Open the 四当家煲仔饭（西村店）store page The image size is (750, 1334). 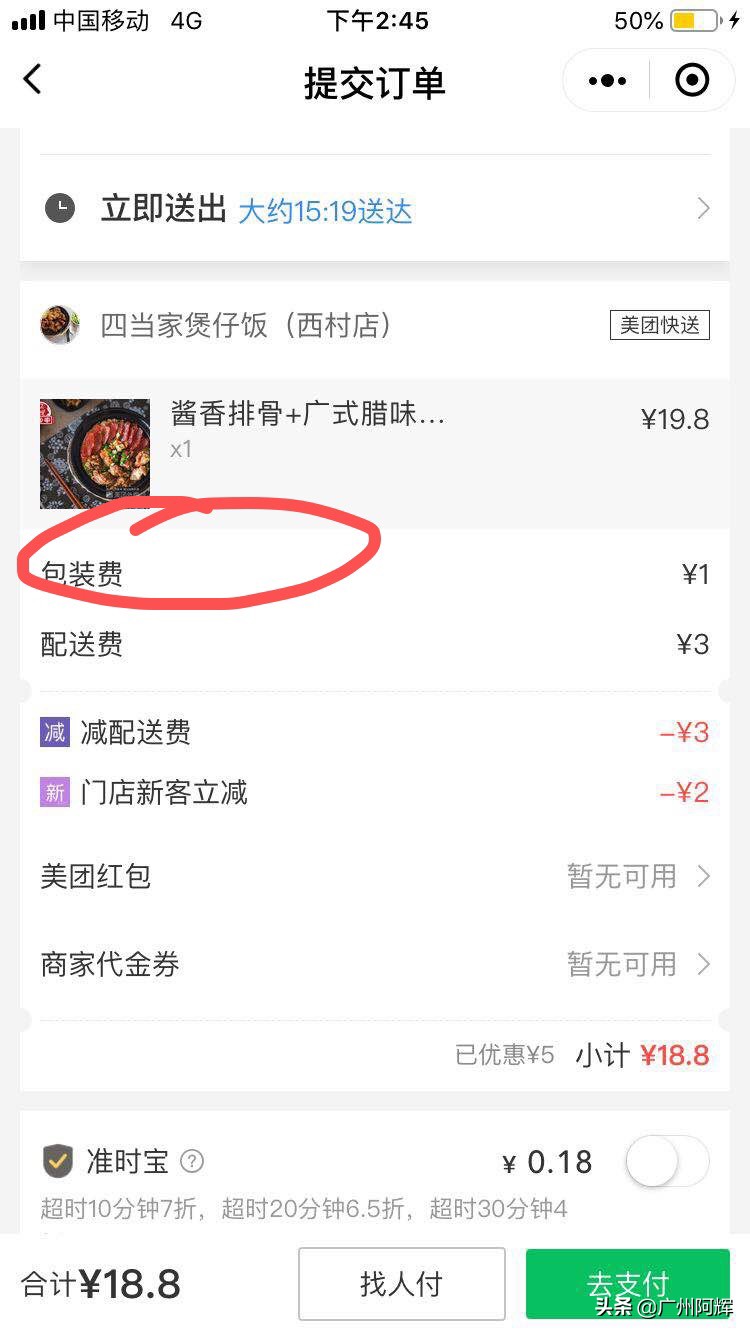pyautogui.click(x=246, y=325)
